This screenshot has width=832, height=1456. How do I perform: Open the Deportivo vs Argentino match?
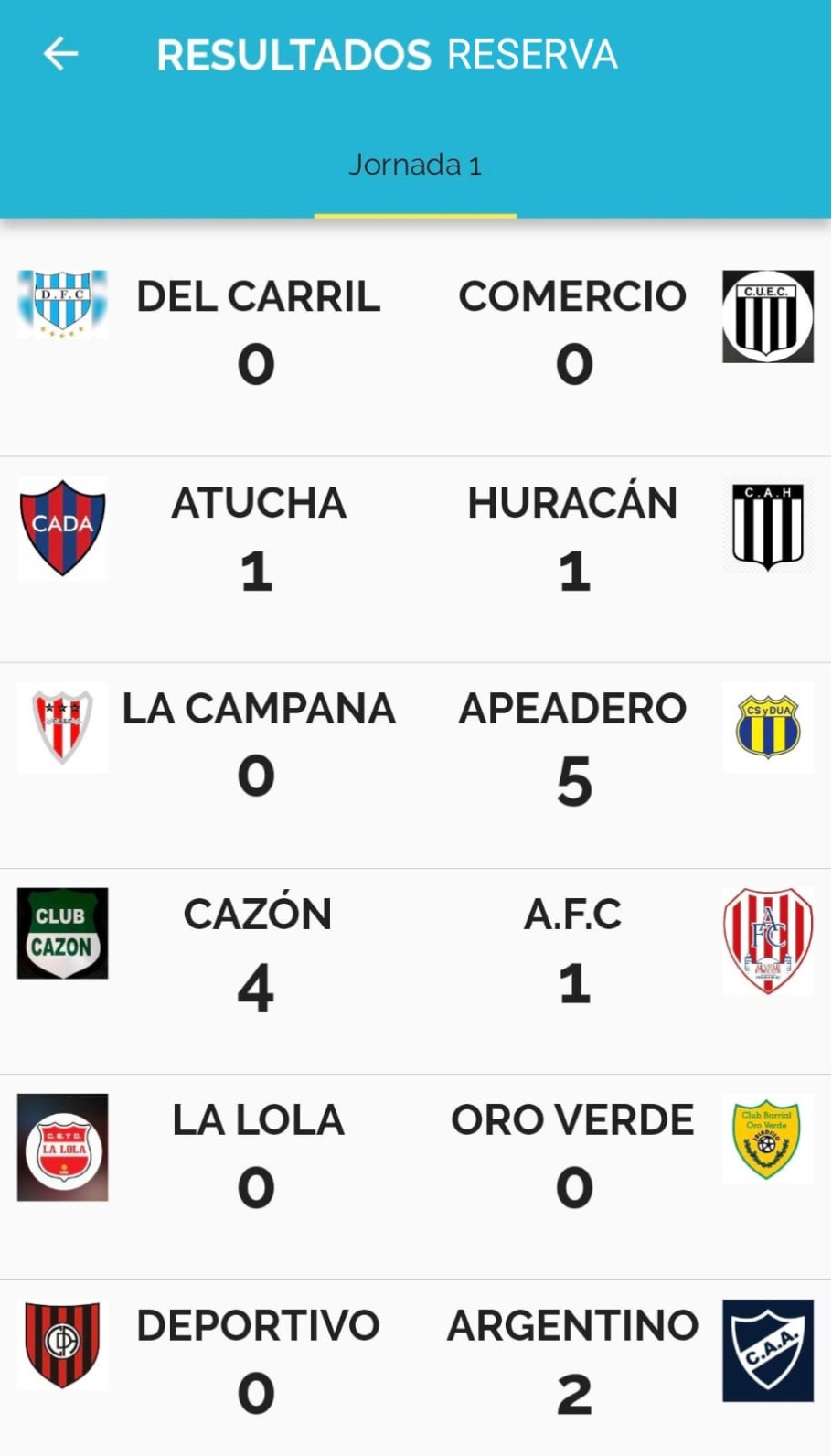click(x=416, y=1368)
